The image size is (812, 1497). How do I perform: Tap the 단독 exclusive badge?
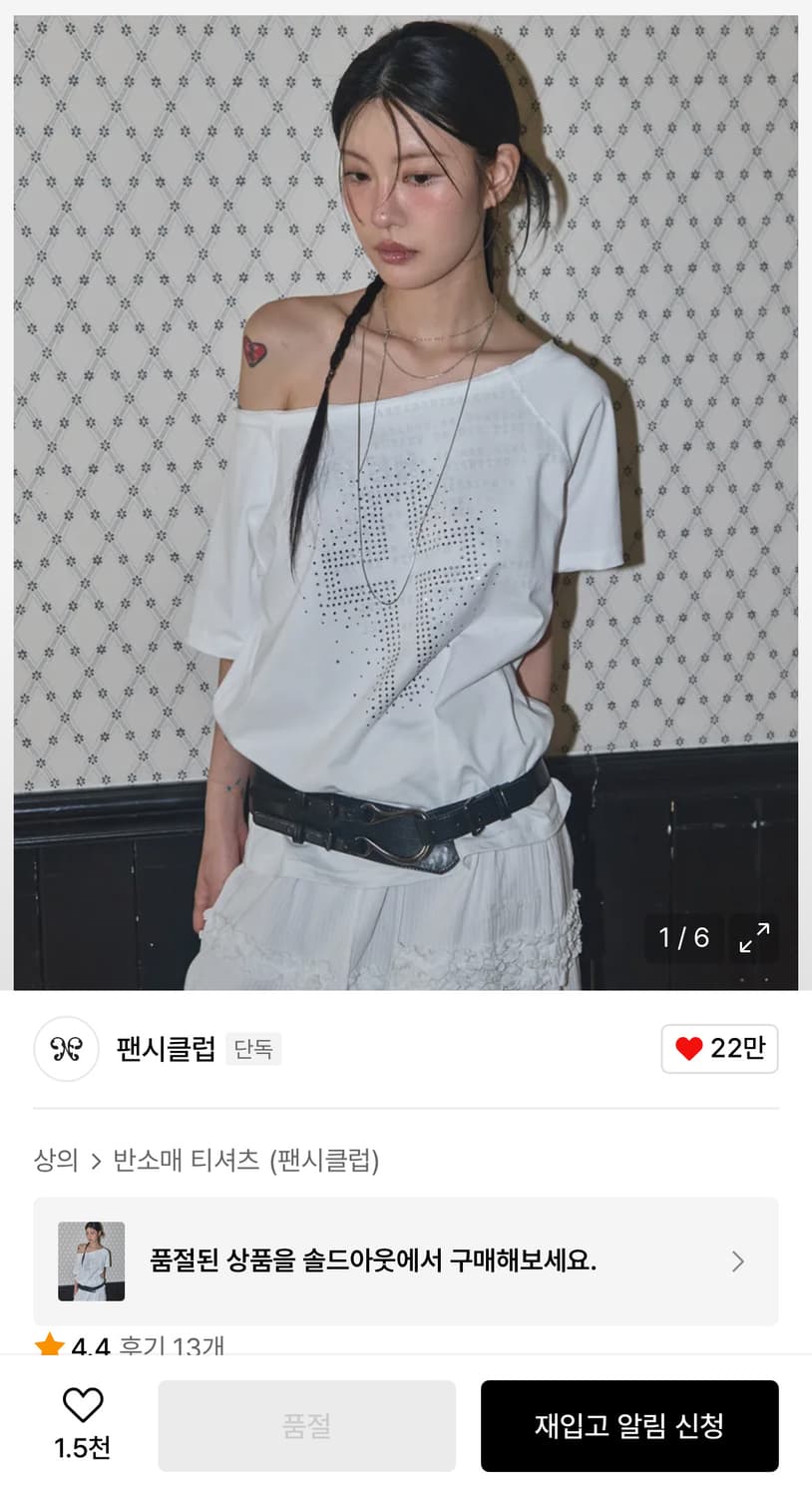(x=253, y=1050)
